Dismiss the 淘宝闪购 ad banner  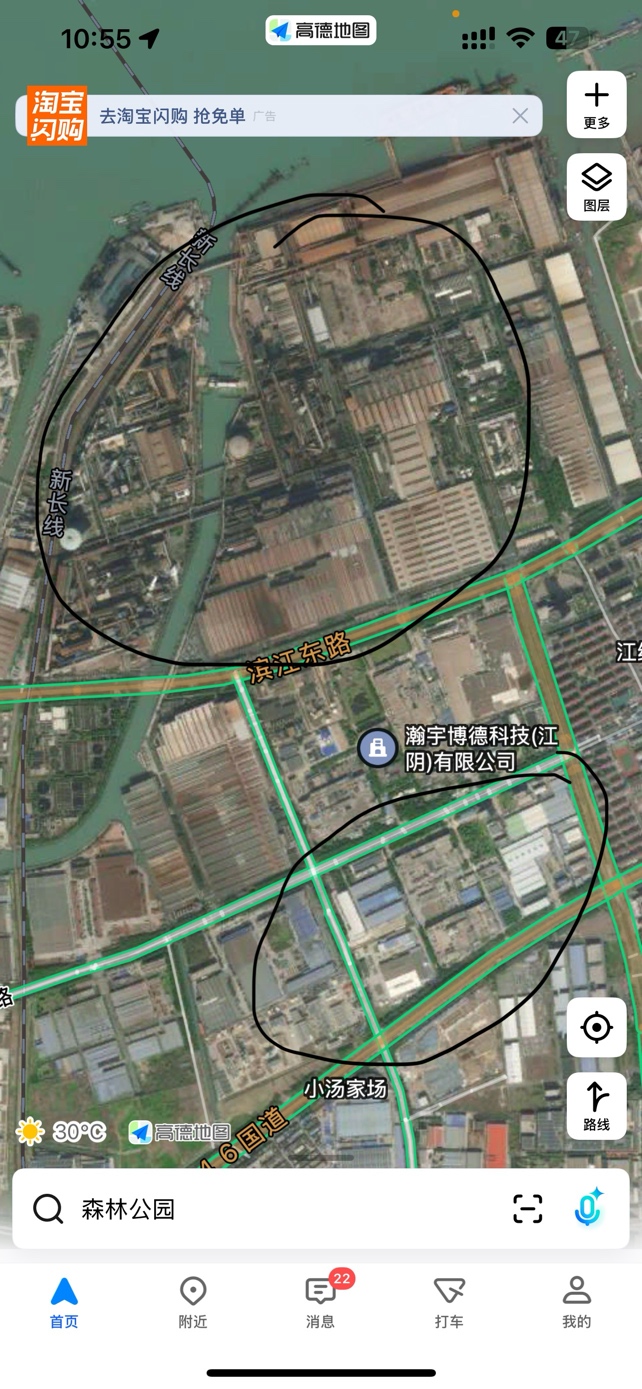[520, 116]
